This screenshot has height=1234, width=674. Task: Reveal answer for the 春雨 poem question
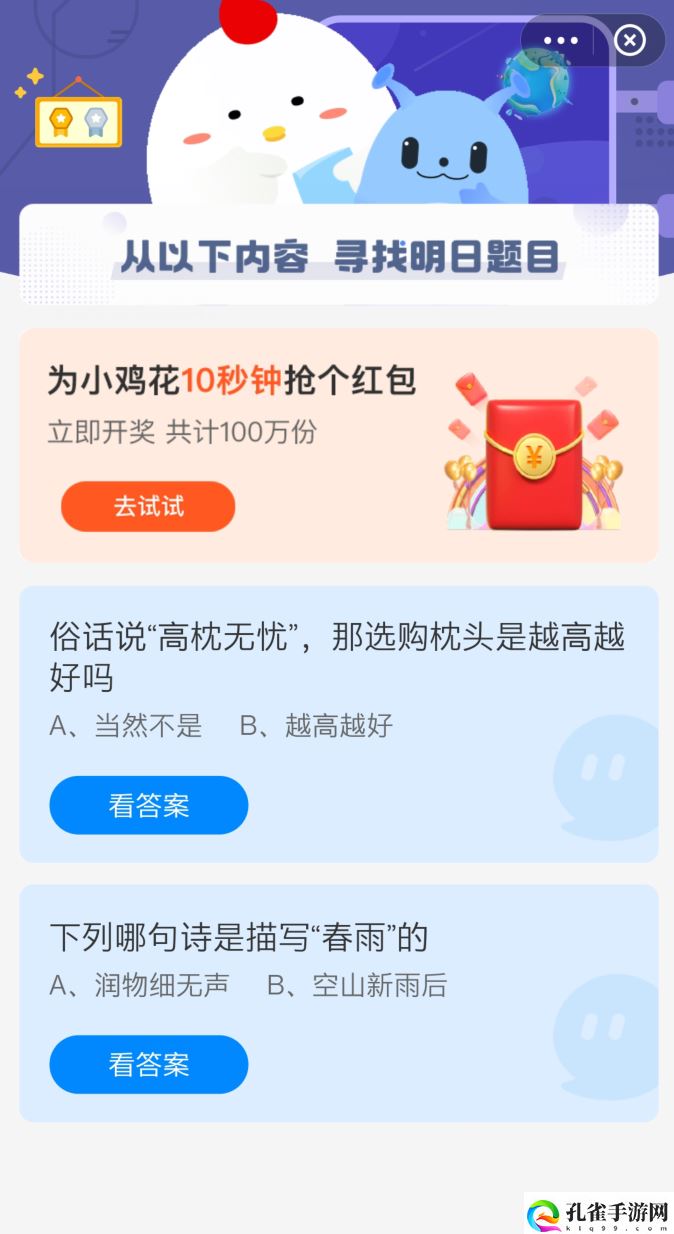tap(149, 1064)
